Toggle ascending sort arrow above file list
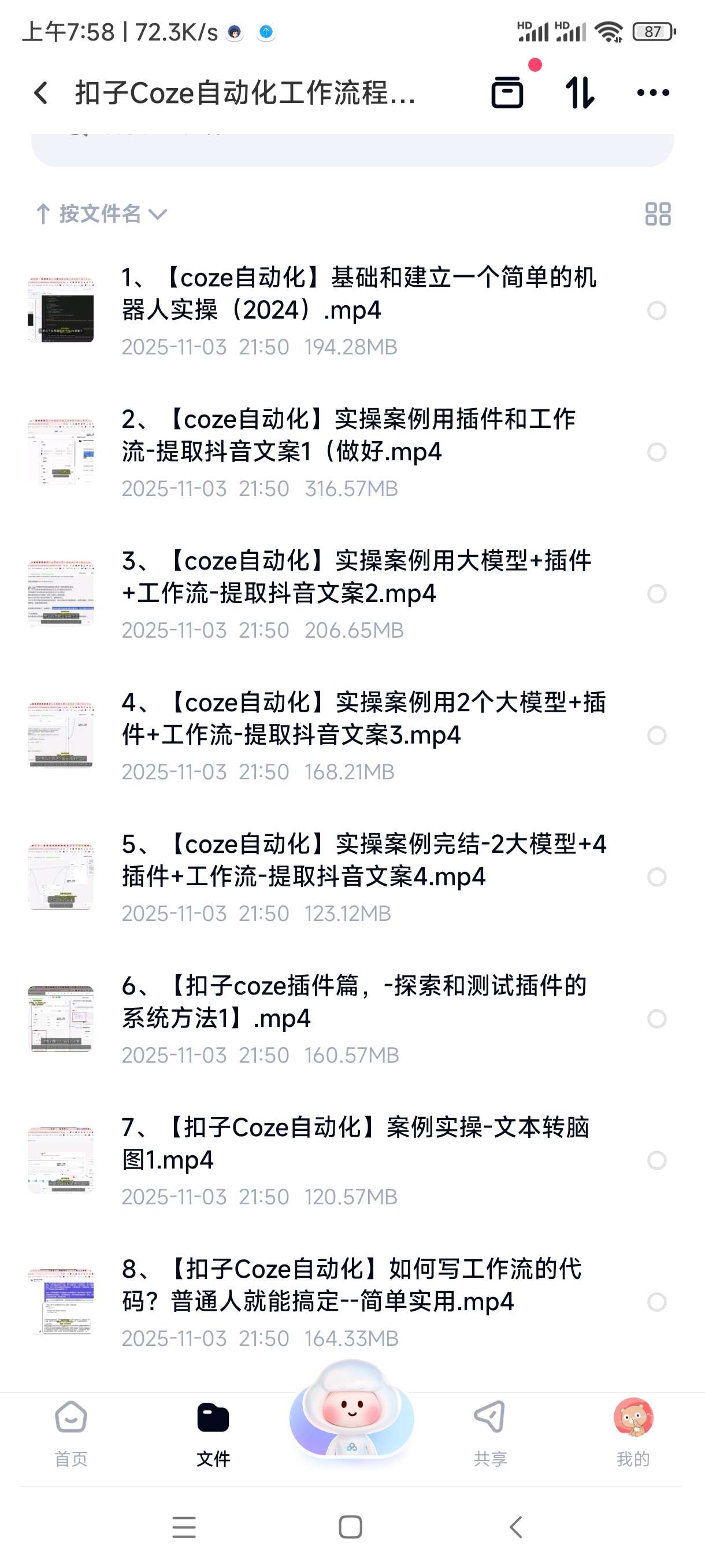The width and height of the screenshot is (705, 1568). (43, 215)
